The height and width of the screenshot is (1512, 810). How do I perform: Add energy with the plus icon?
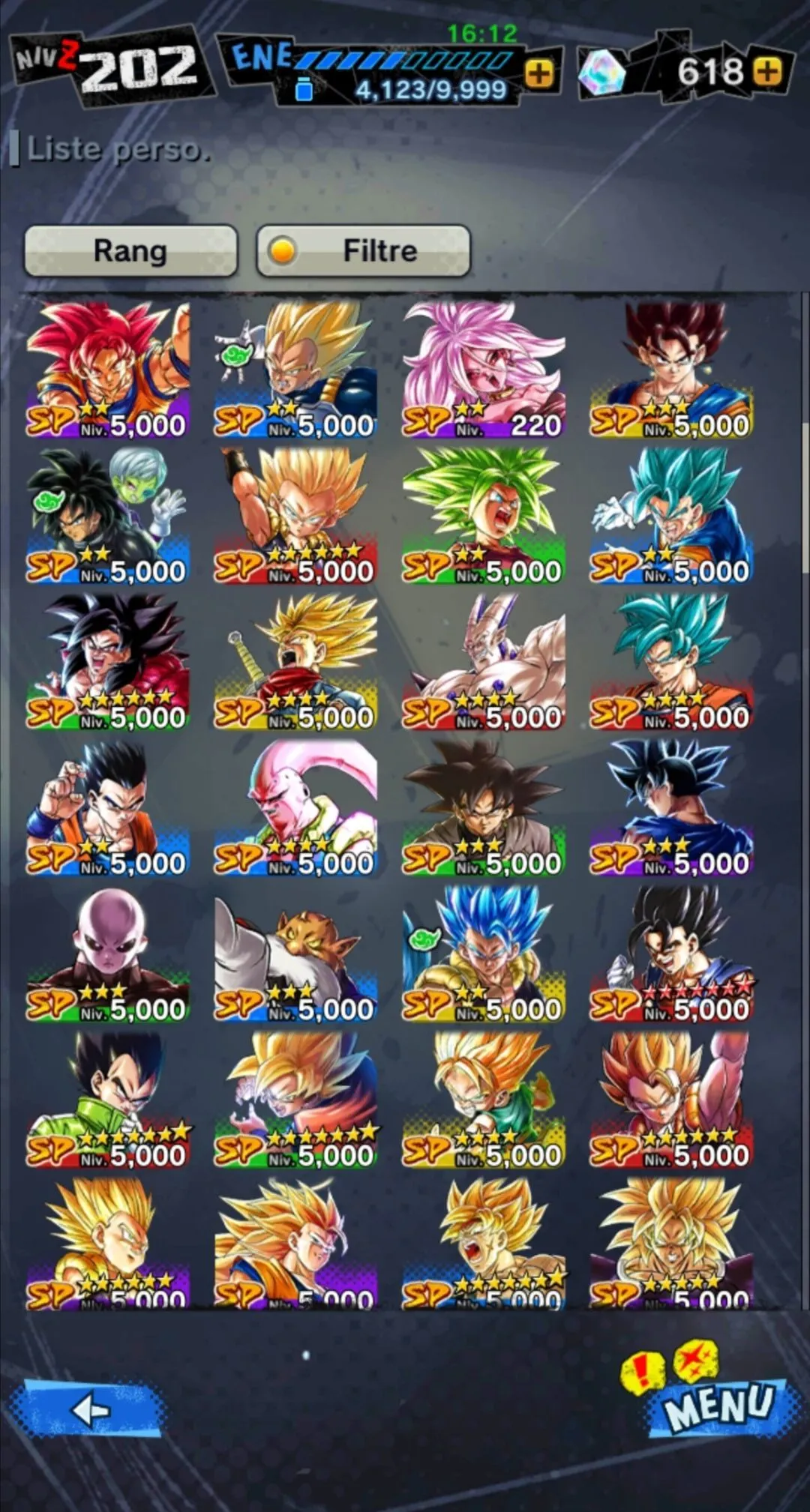click(538, 73)
